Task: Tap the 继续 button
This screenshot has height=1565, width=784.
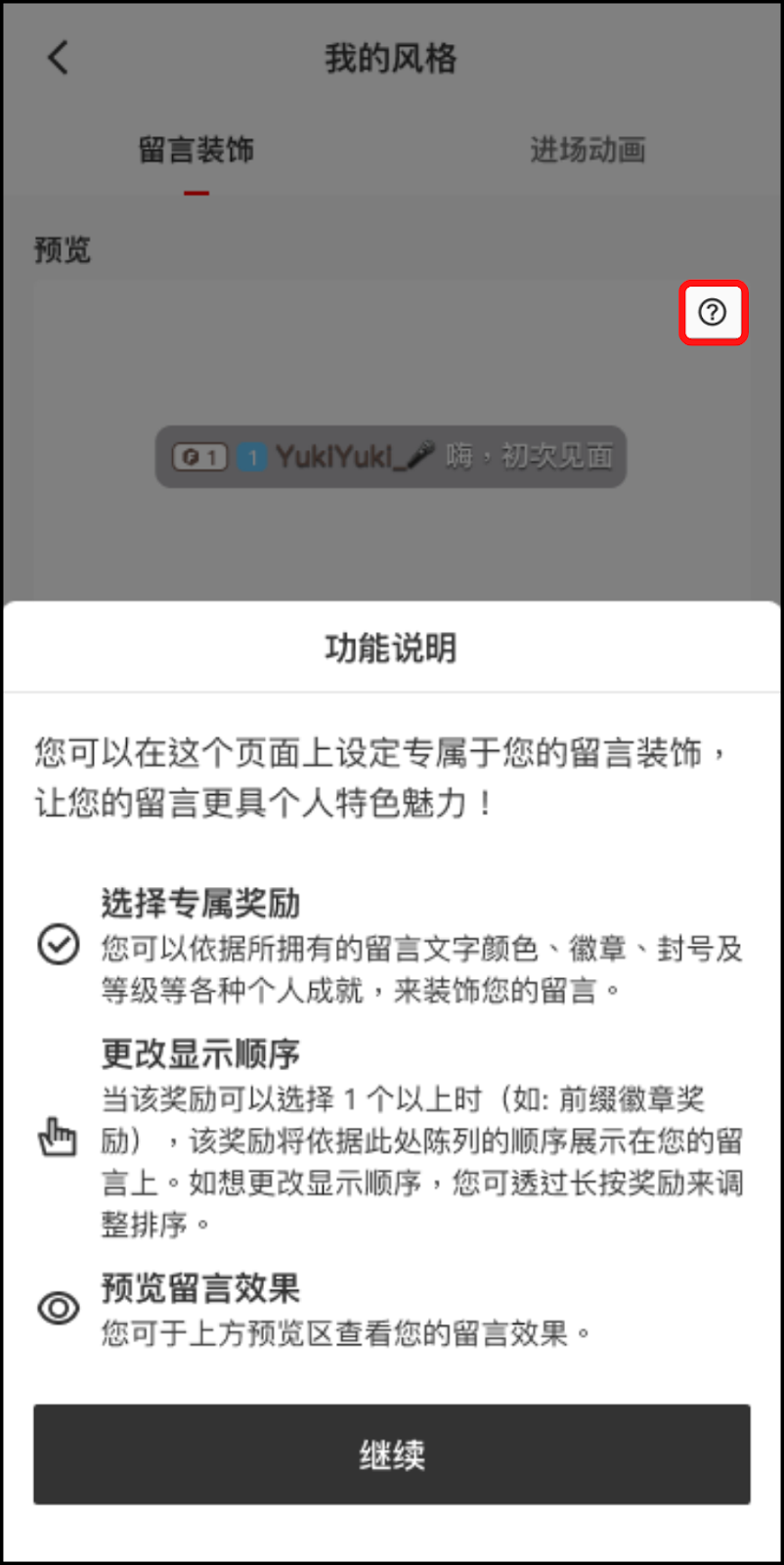Action: pos(391,1454)
